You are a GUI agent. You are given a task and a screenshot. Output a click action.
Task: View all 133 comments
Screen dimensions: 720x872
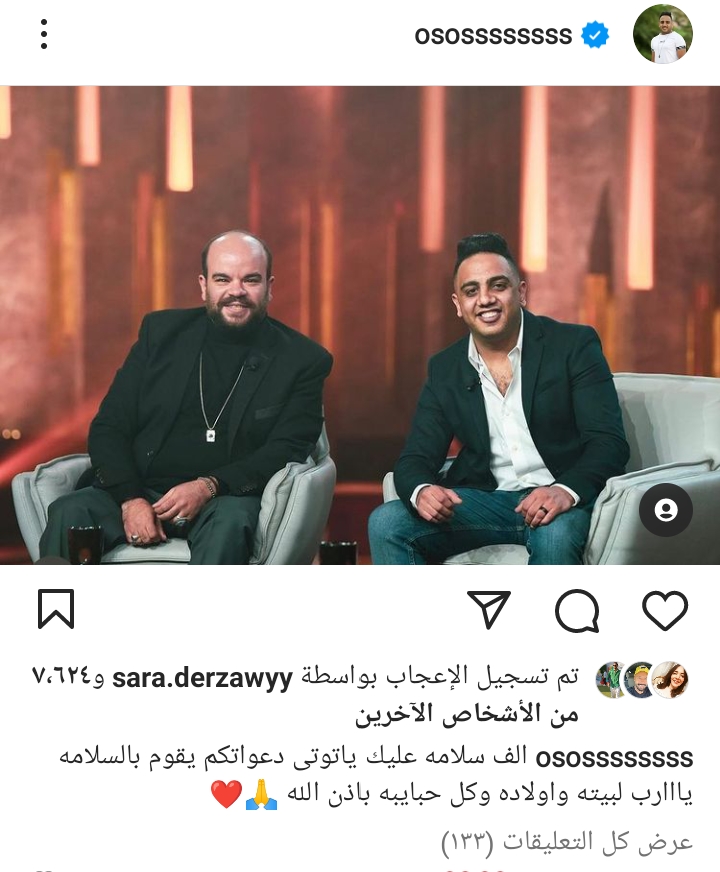point(567,842)
